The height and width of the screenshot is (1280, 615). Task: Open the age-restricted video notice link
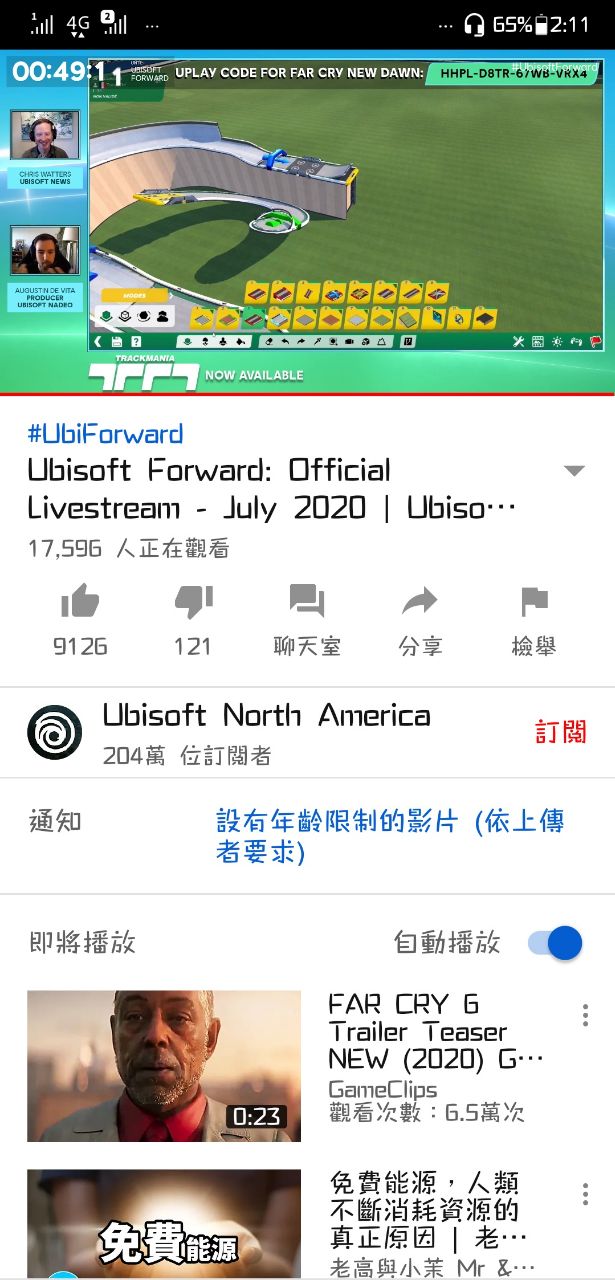pyautogui.click(x=390, y=836)
